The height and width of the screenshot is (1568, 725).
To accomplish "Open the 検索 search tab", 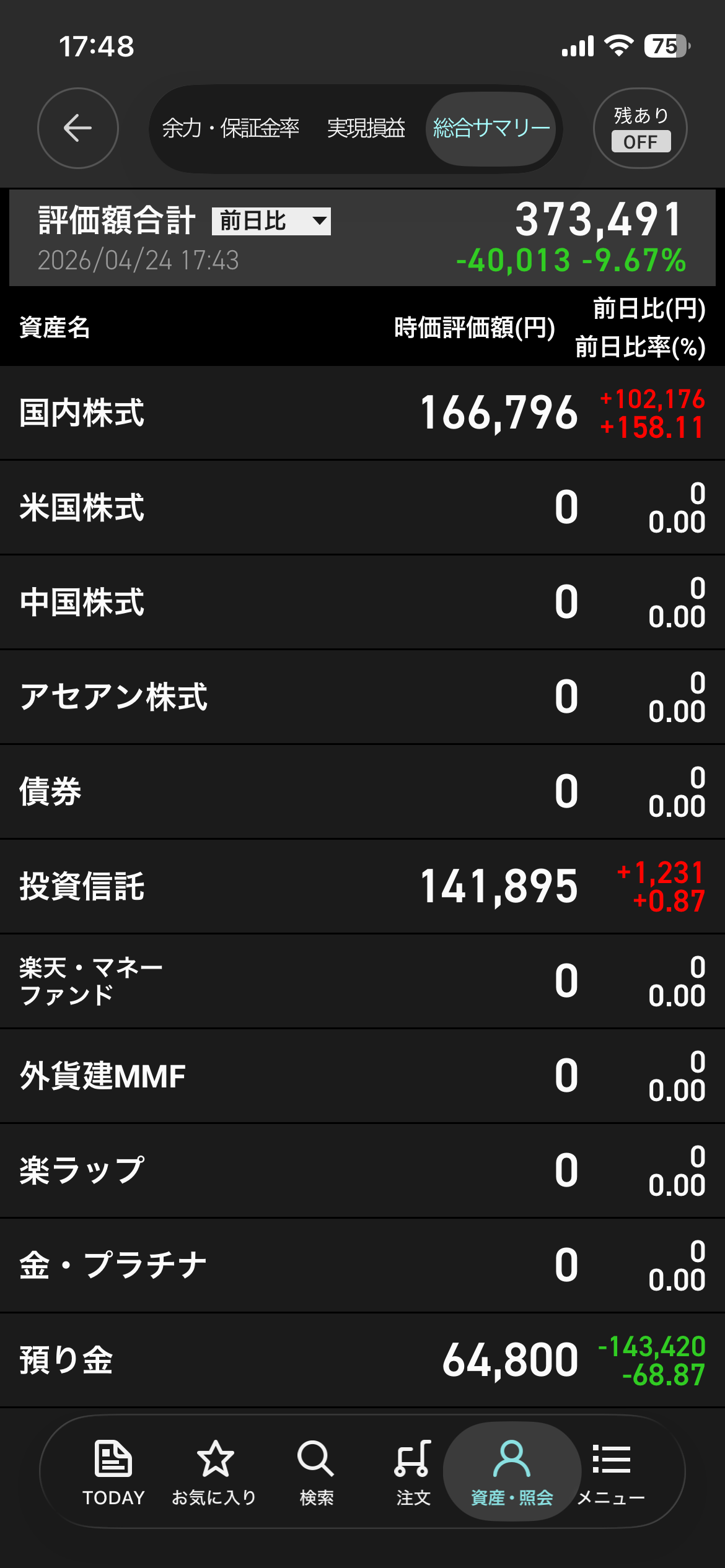I will (x=316, y=1472).
